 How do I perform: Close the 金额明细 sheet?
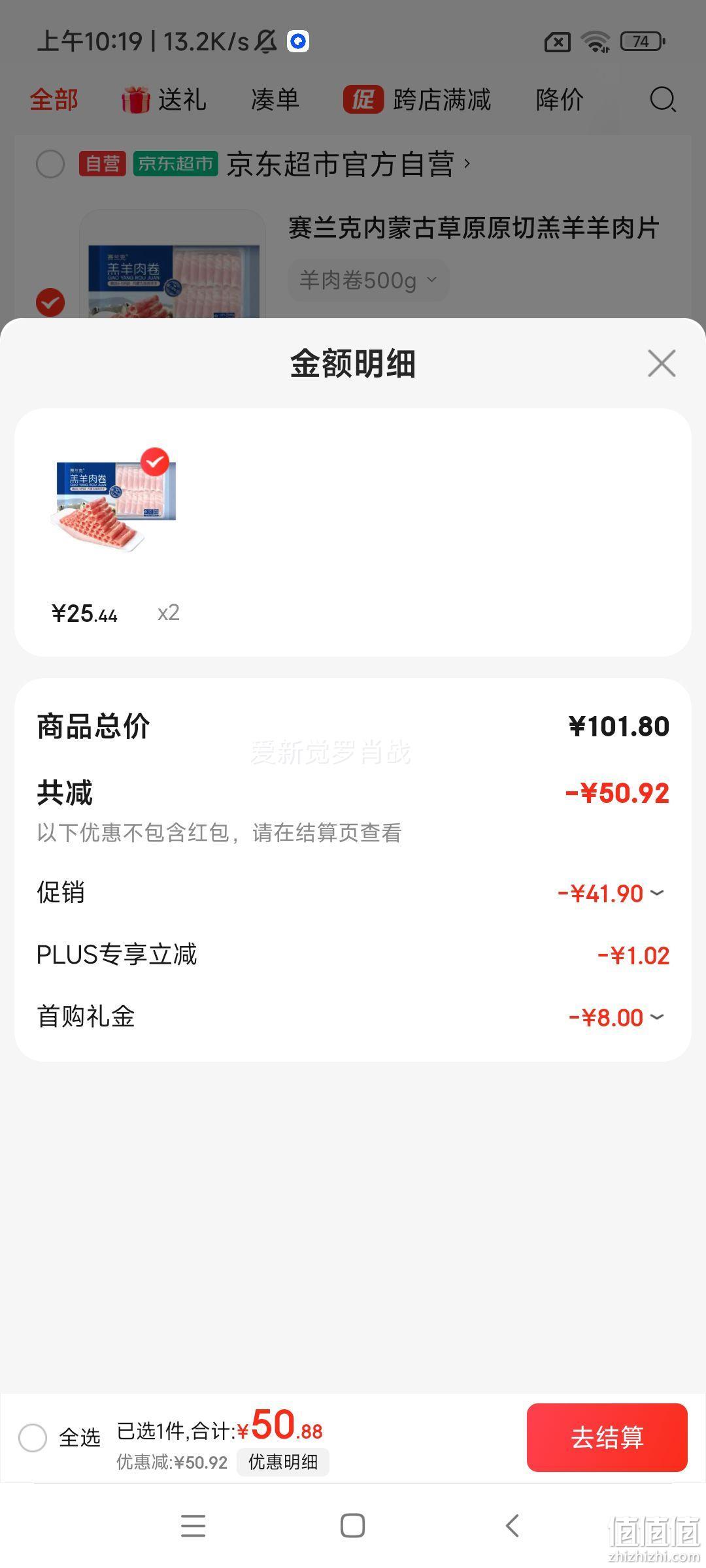pyautogui.click(x=662, y=363)
